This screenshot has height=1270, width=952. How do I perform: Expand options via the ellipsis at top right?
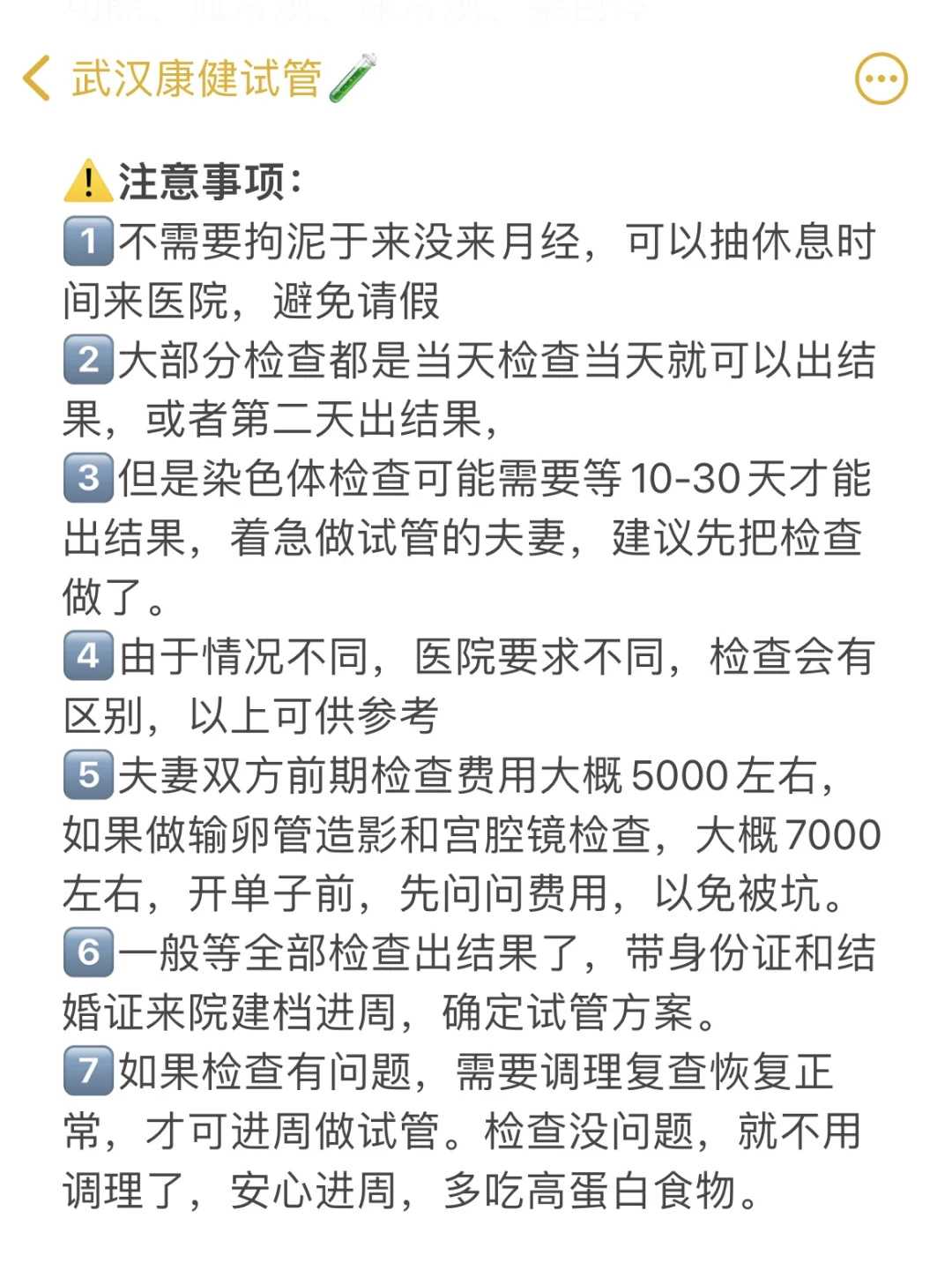pyautogui.click(x=880, y=78)
